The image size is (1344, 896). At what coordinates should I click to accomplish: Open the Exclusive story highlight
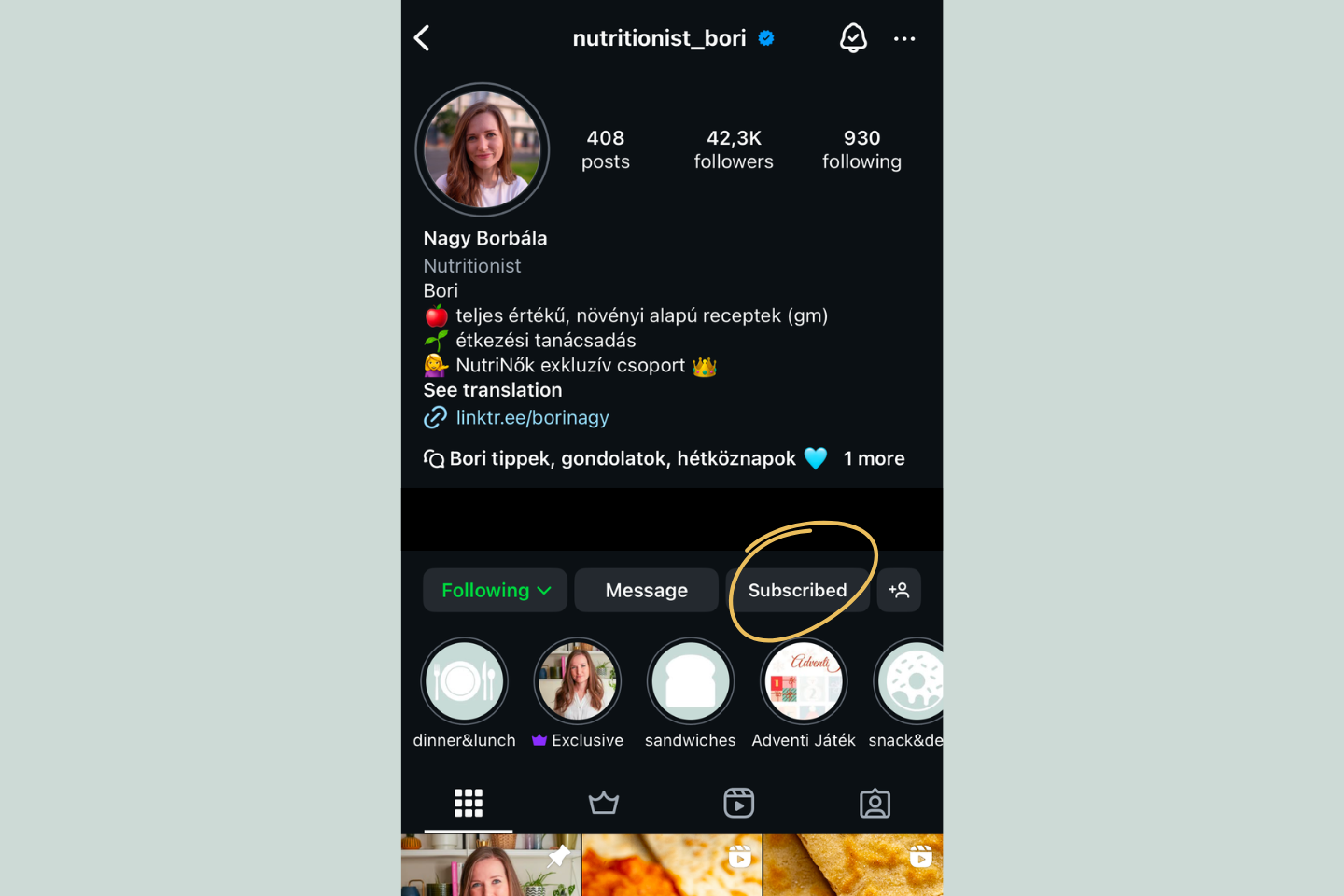(x=578, y=681)
